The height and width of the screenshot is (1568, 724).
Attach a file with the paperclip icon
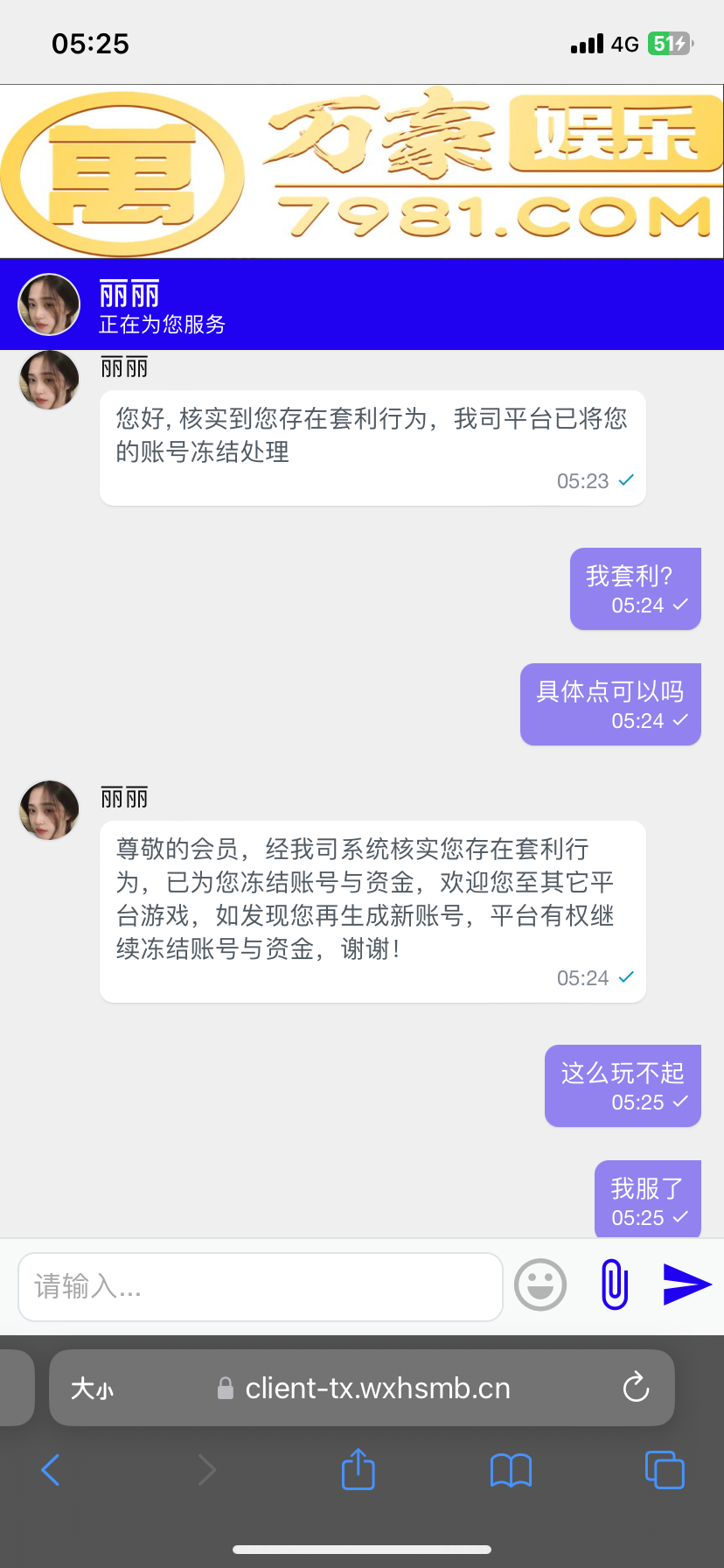(x=615, y=1284)
